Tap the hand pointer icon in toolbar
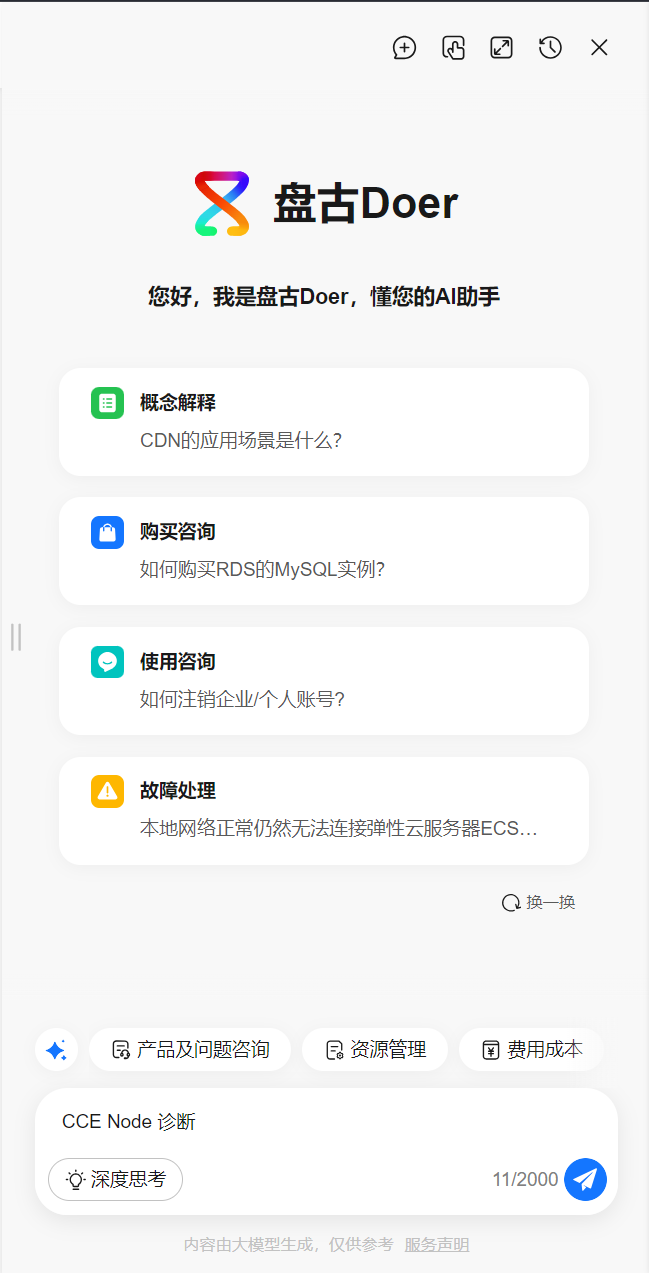 point(453,47)
